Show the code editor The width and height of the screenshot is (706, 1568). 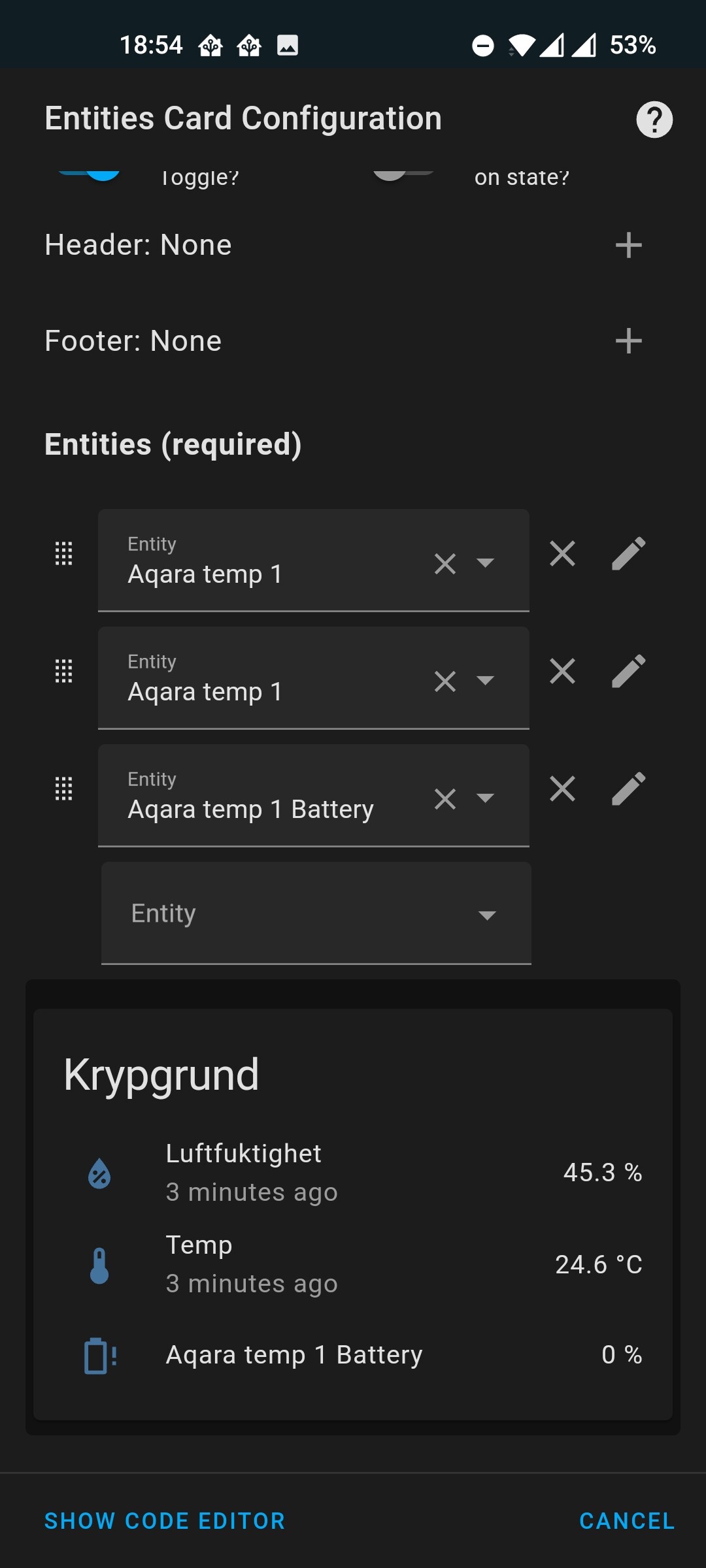[165, 1521]
